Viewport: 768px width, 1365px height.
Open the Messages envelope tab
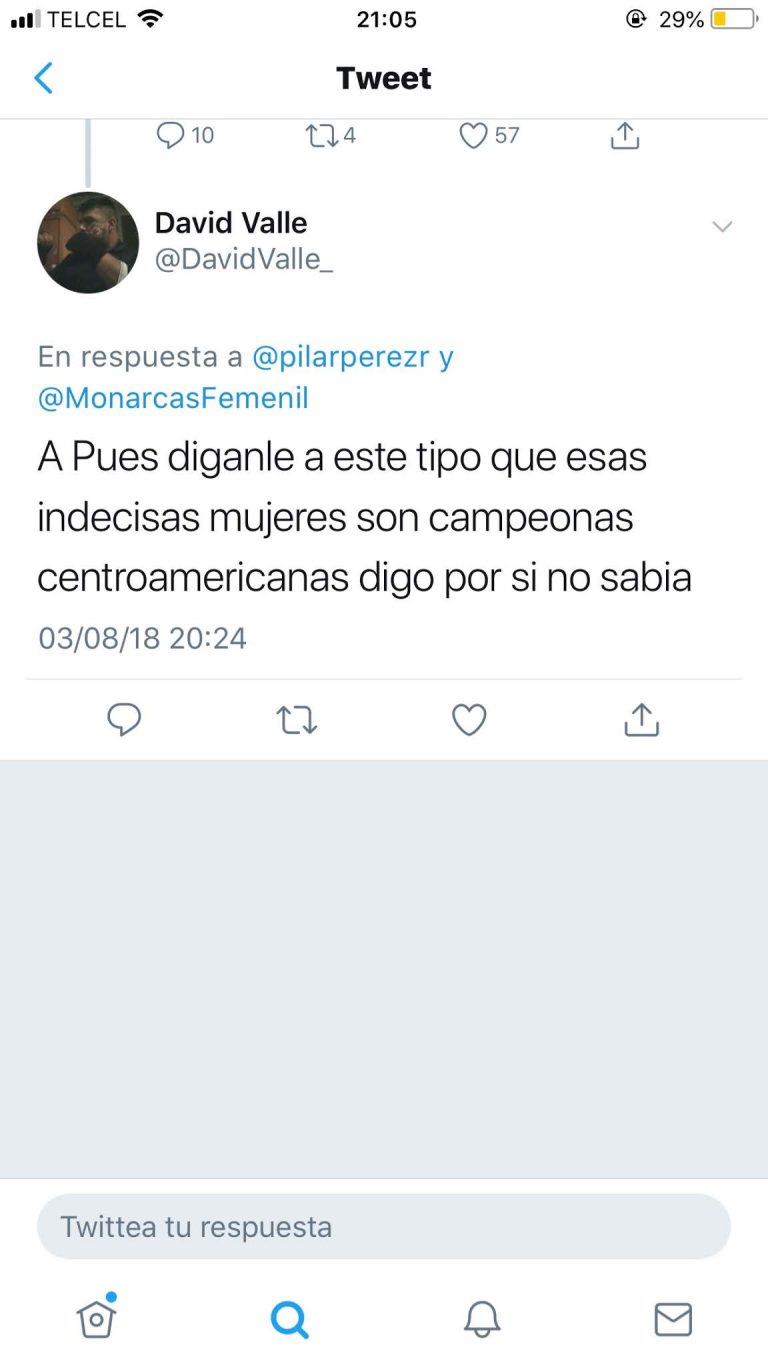click(x=673, y=1320)
